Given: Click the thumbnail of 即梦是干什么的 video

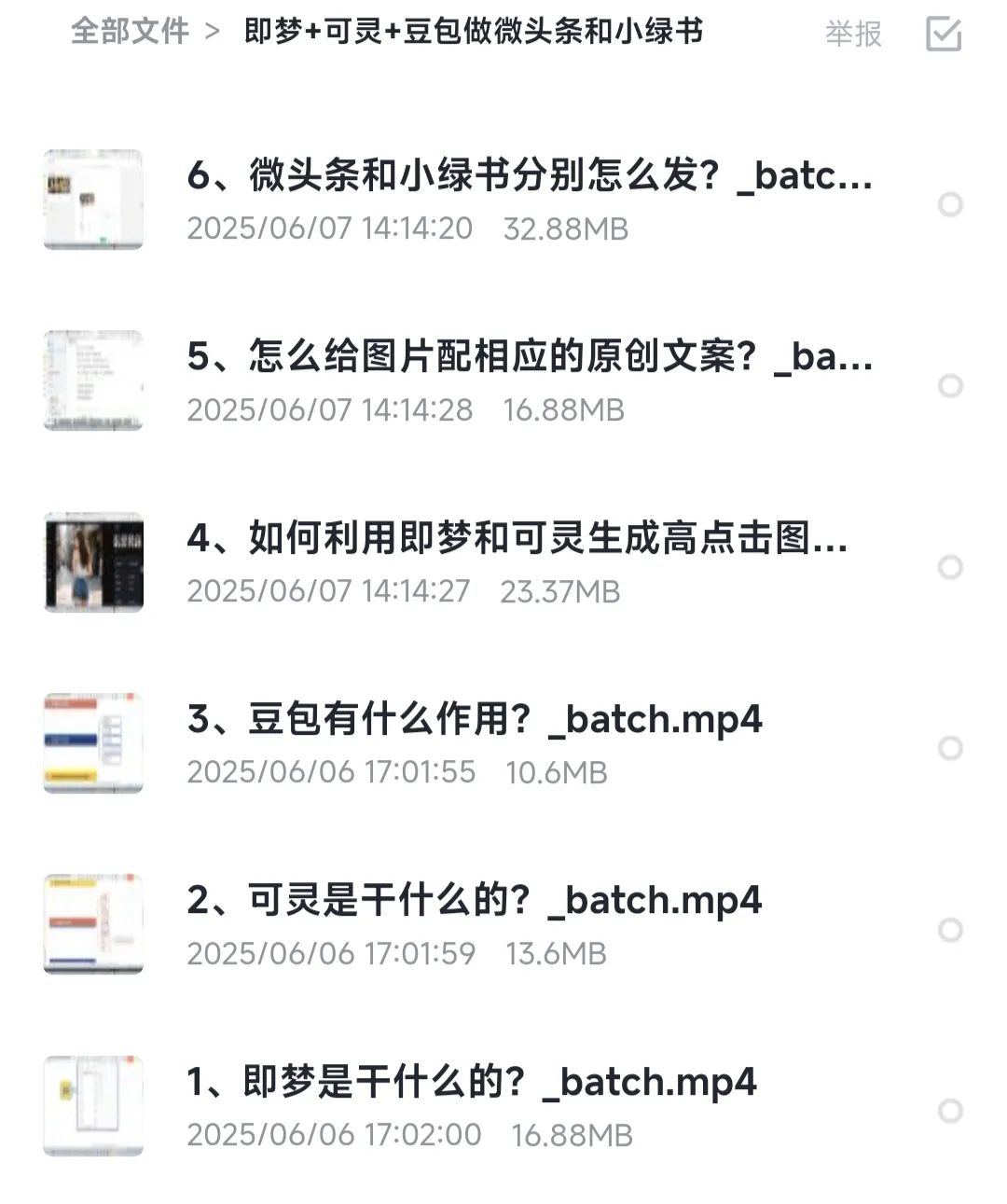Looking at the screenshot, I should pyautogui.click(x=93, y=1105).
